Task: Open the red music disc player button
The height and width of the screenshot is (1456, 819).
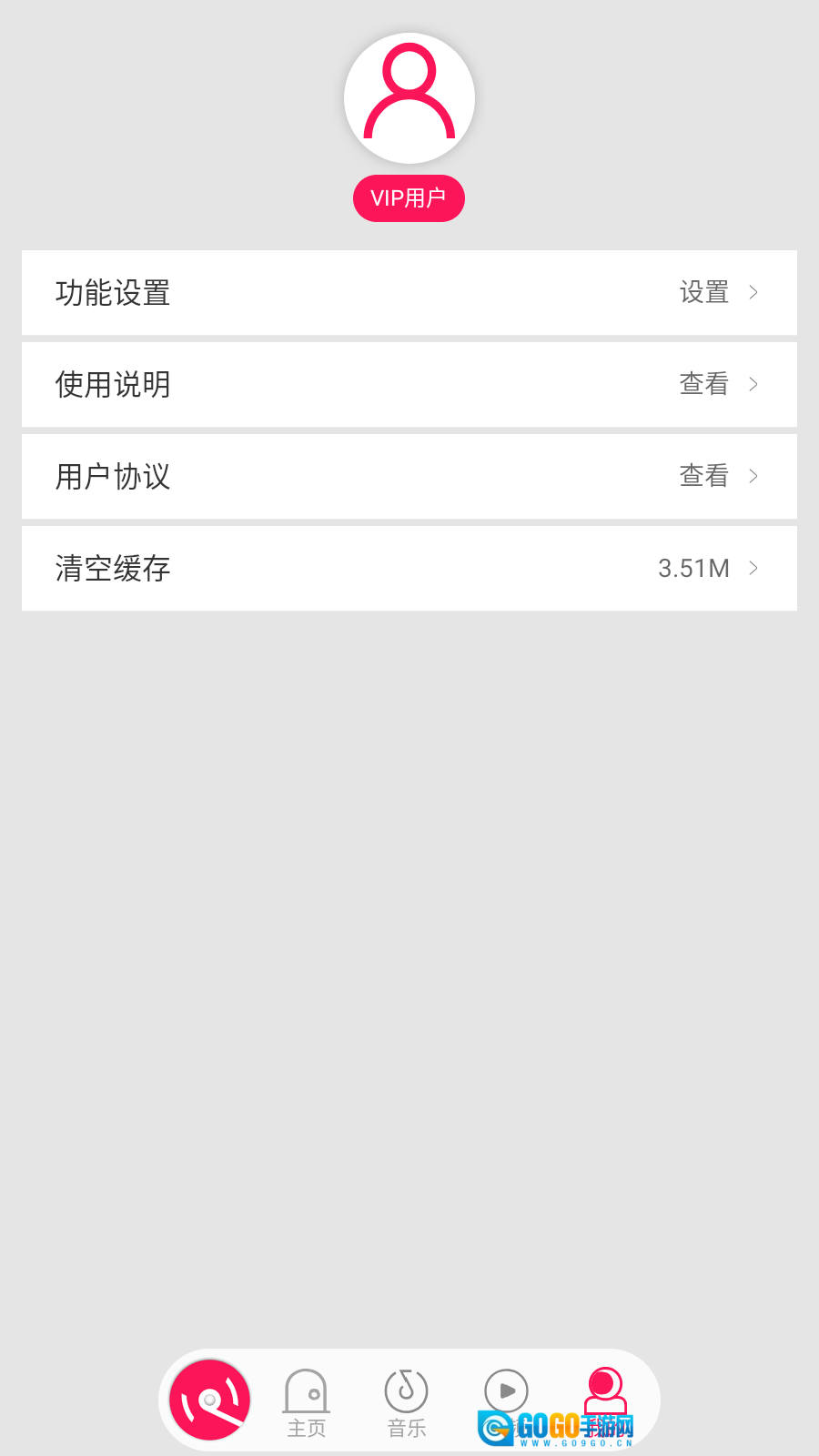Action: pos(210,1400)
